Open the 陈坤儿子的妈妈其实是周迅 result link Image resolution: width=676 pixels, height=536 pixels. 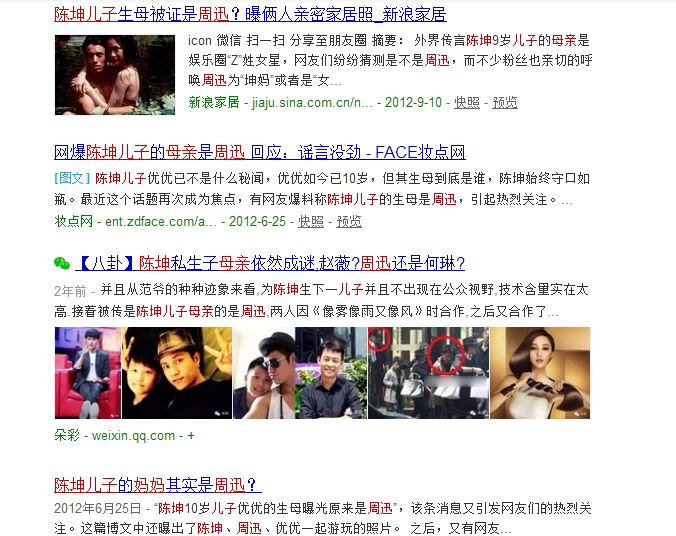point(157,485)
